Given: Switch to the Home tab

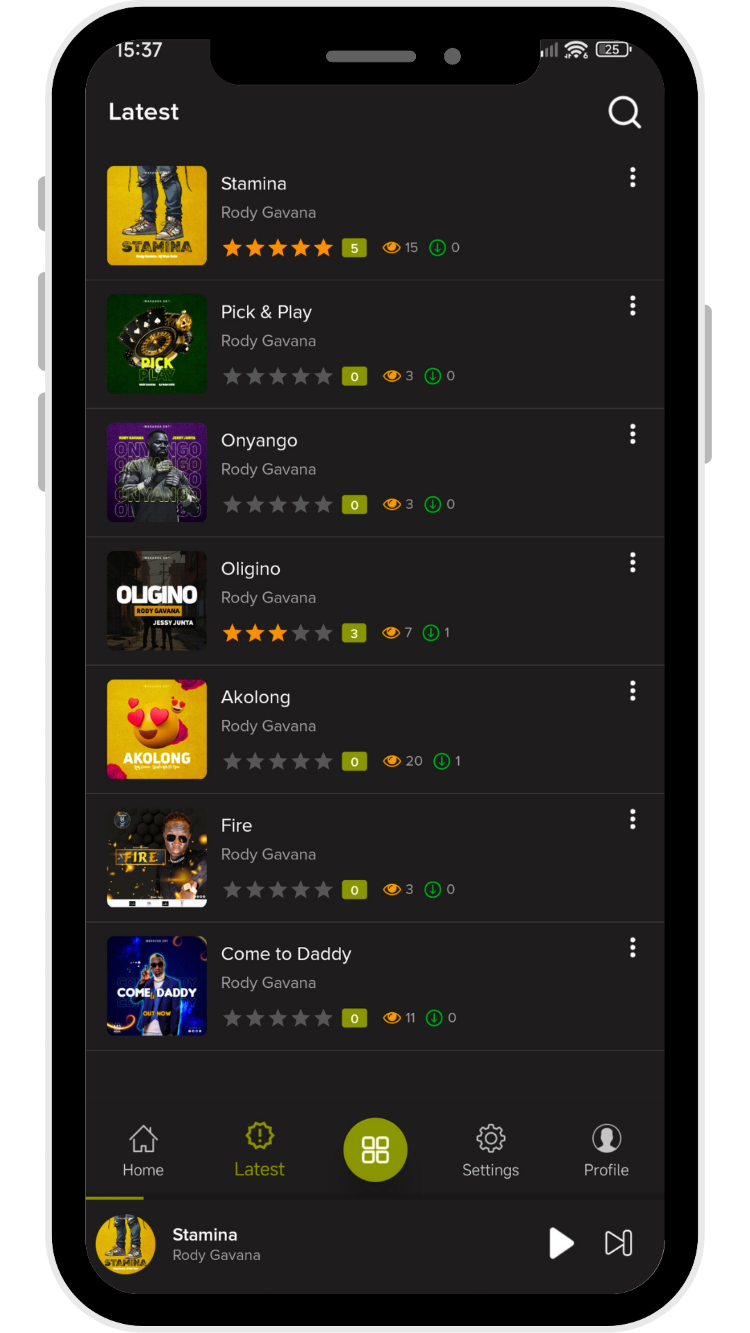Looking at the screenshot, I should coord(143,1150).
